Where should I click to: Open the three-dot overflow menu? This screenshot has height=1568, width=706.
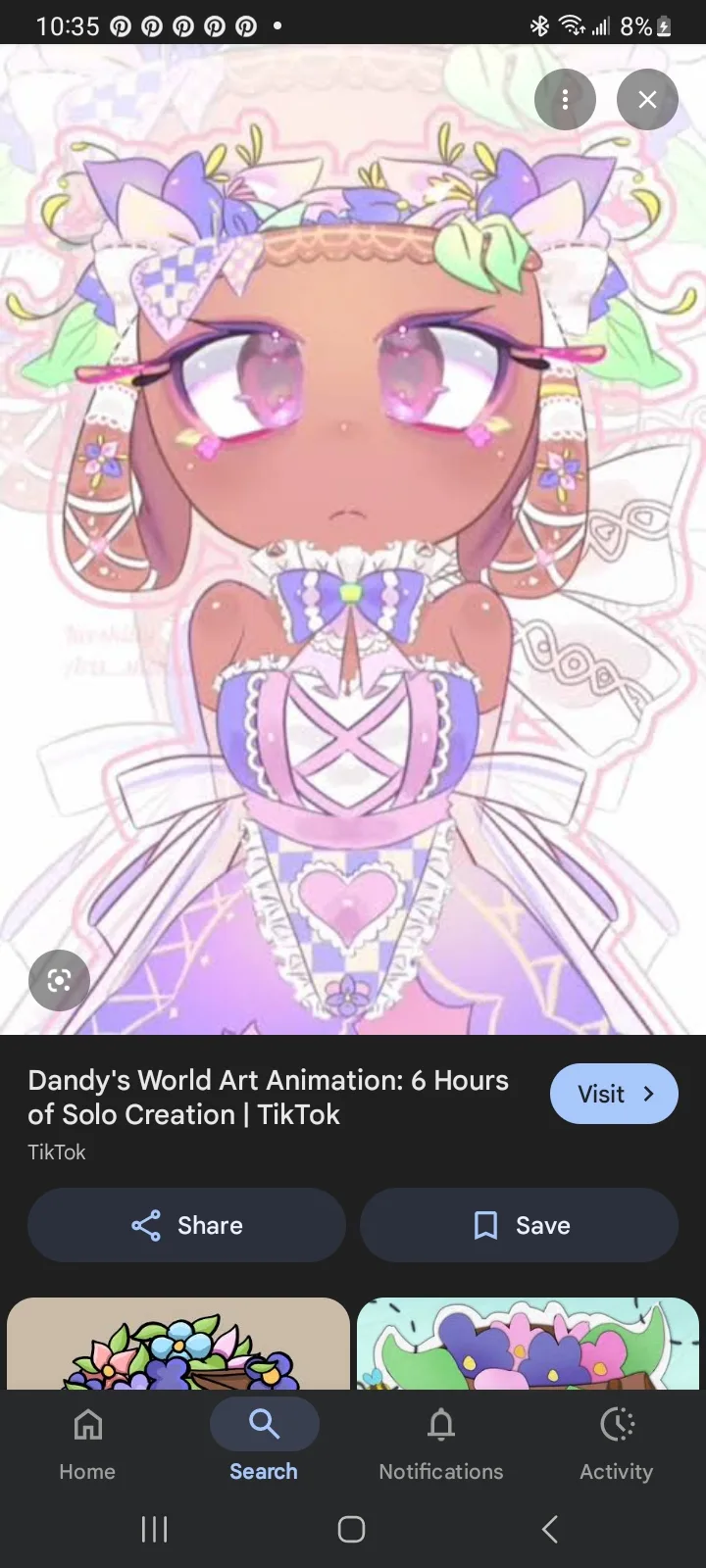coord(565,99)
